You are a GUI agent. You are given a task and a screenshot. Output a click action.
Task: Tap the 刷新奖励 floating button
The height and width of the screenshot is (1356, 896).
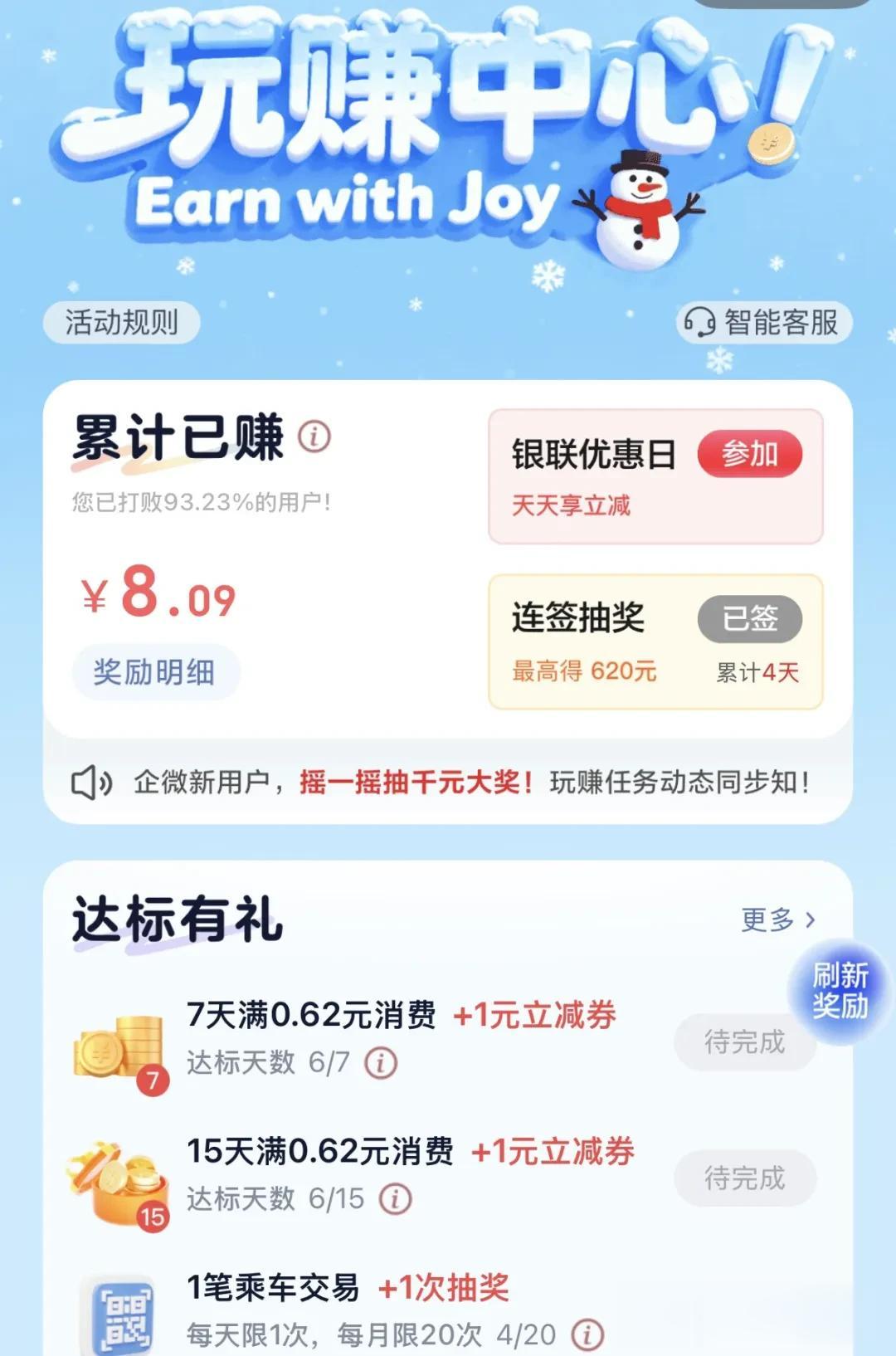[x=840, y=991]
